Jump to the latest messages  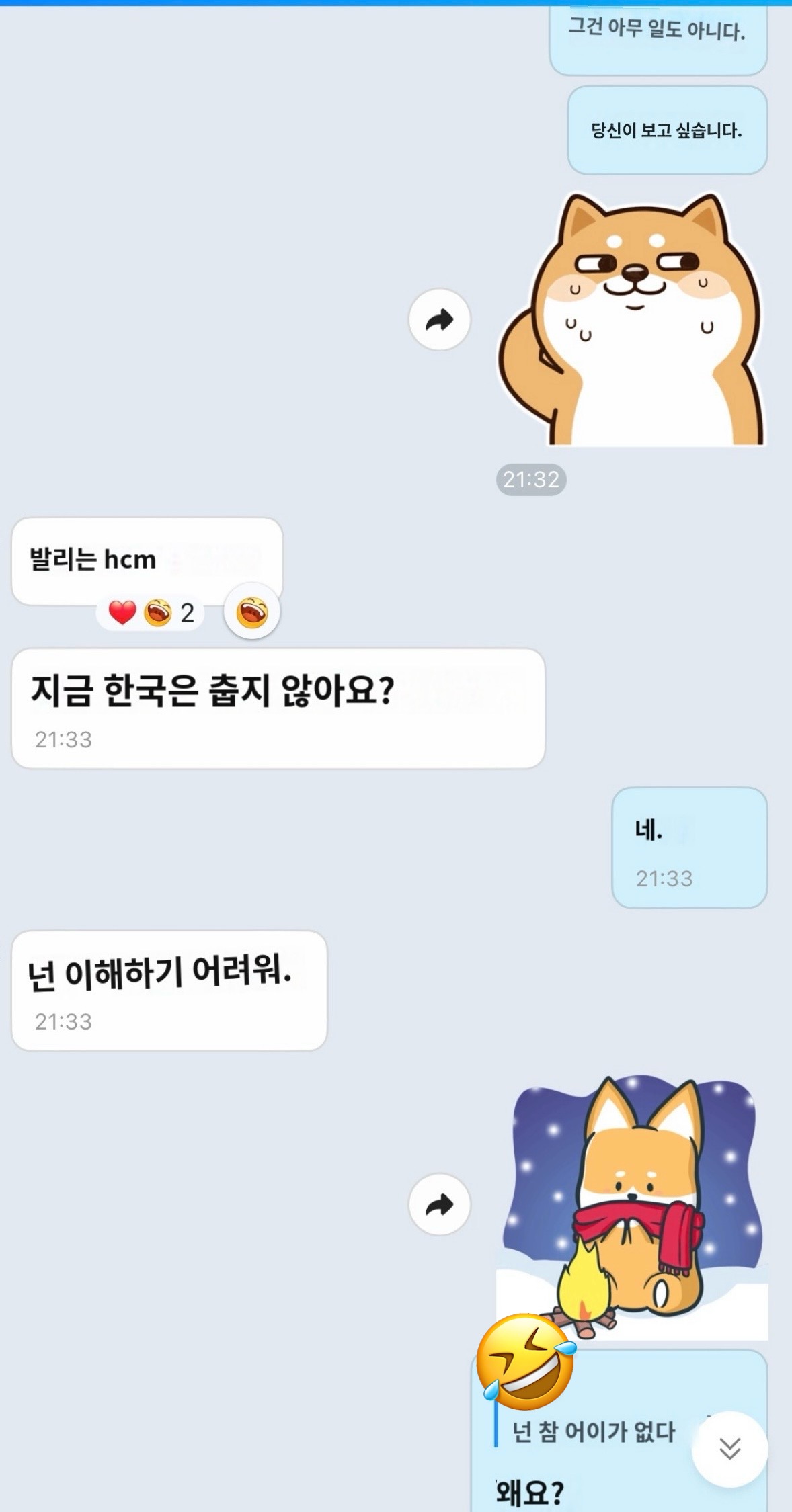(x=729, y=1448)
